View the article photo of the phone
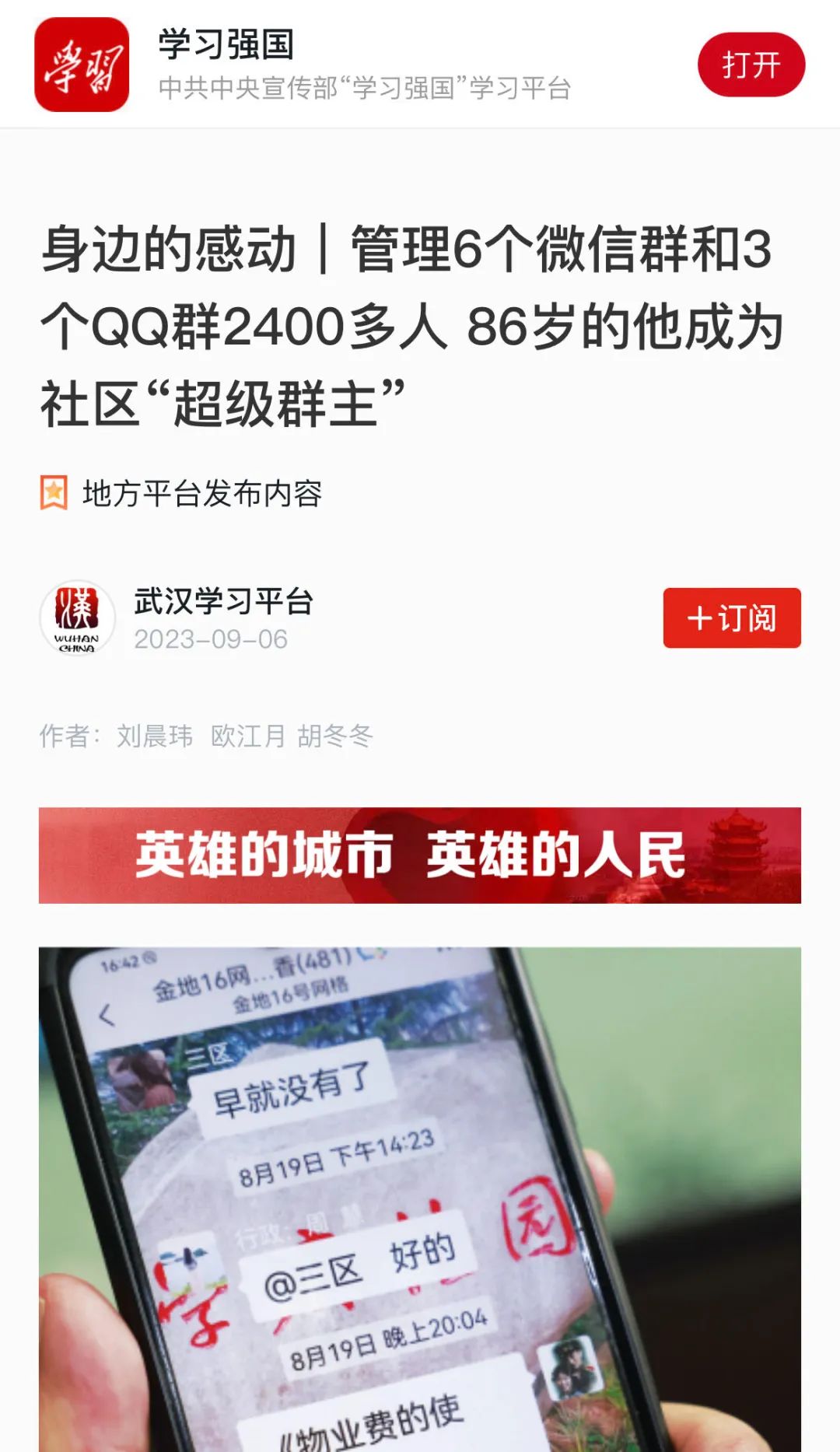Viewport: 840px width, 1452px height. (420, 1198)
